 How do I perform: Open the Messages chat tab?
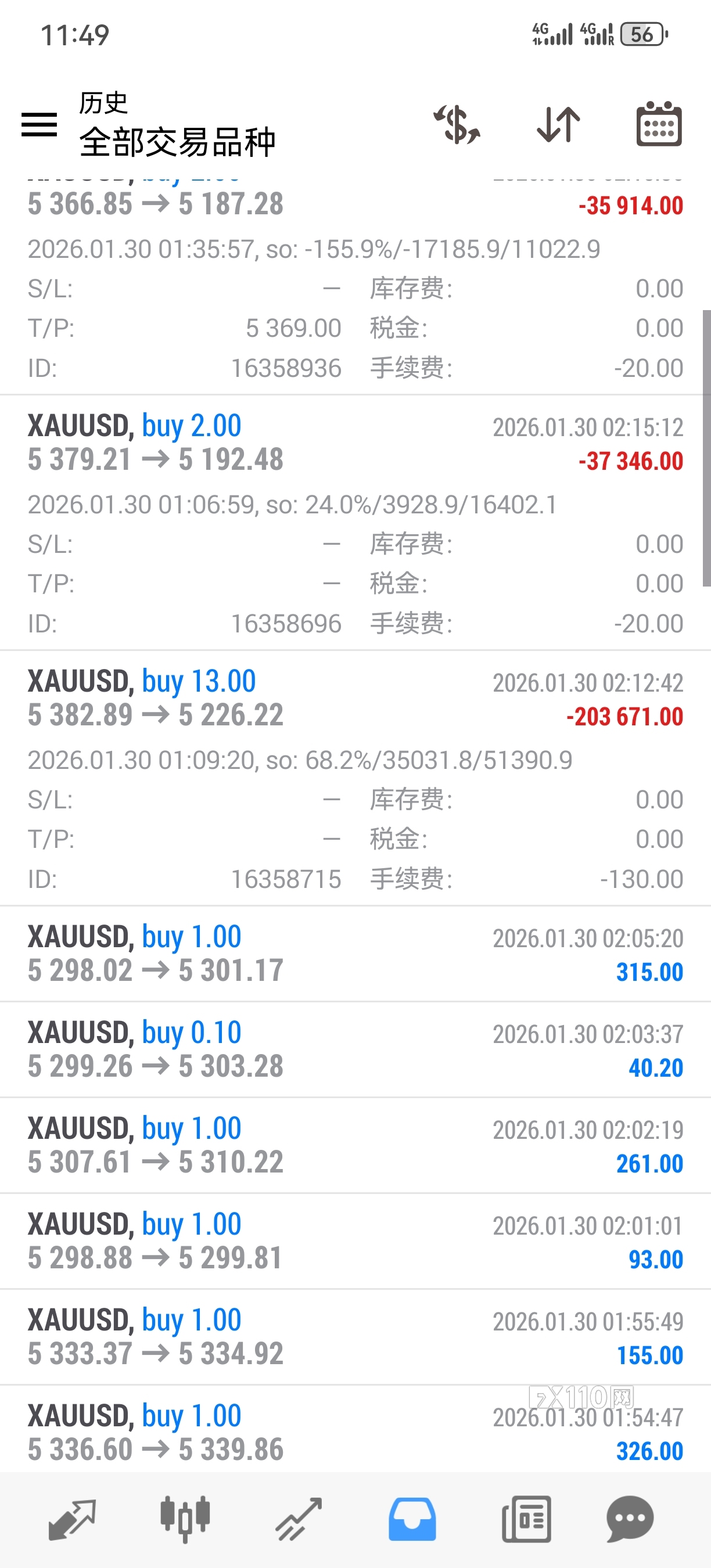[630, 1519]
